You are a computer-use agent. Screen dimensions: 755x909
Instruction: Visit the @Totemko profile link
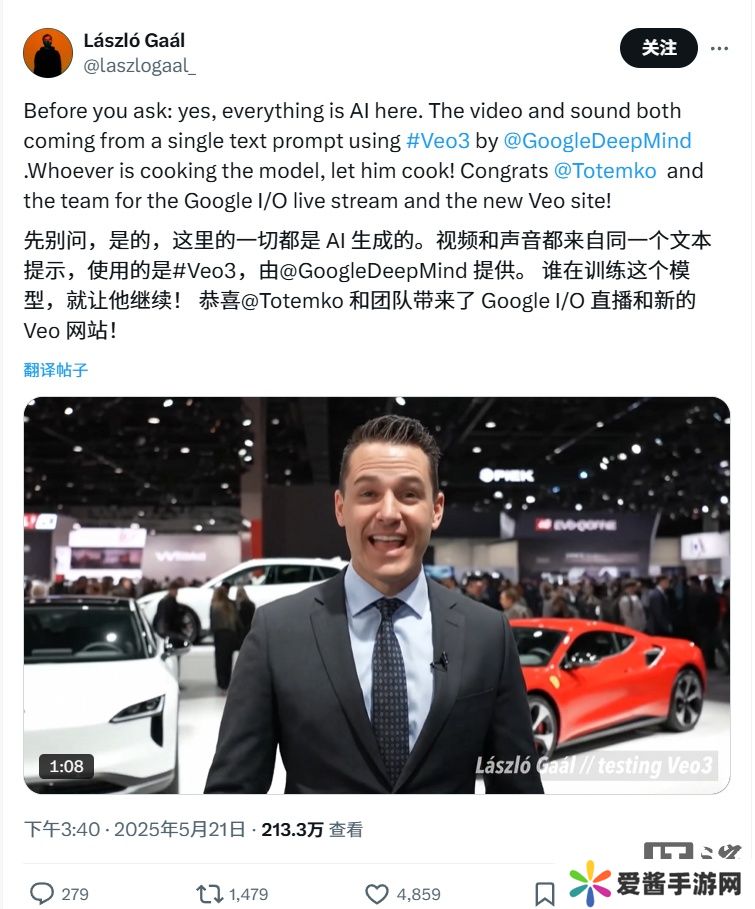(x=604, y=170)
